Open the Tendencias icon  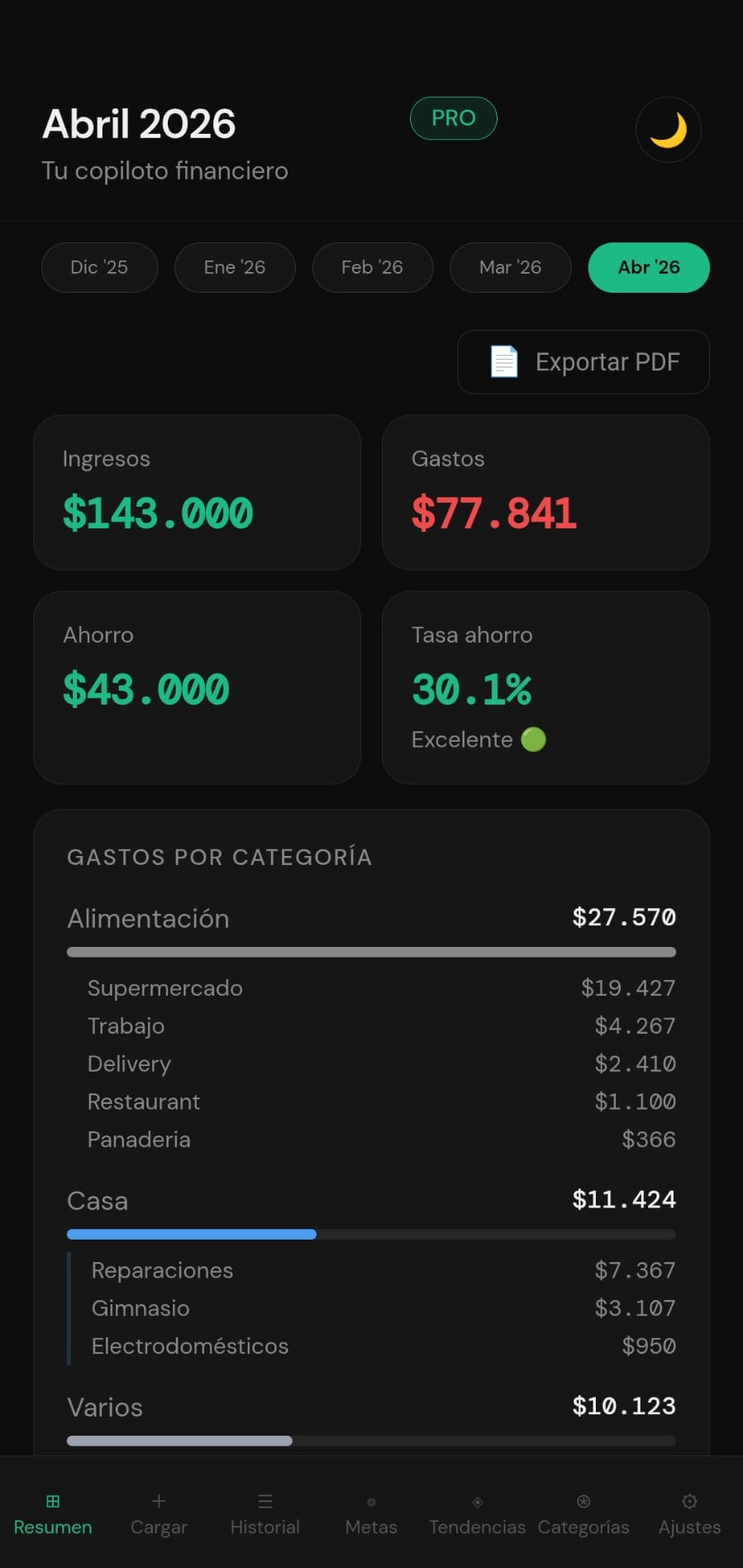click(x=477, y=1500)
